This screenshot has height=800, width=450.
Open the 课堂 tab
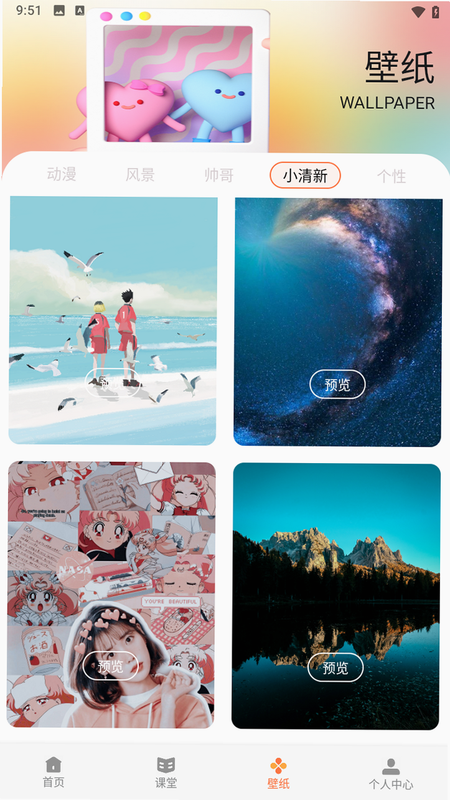pyautogui.click(x=166, y=772)
